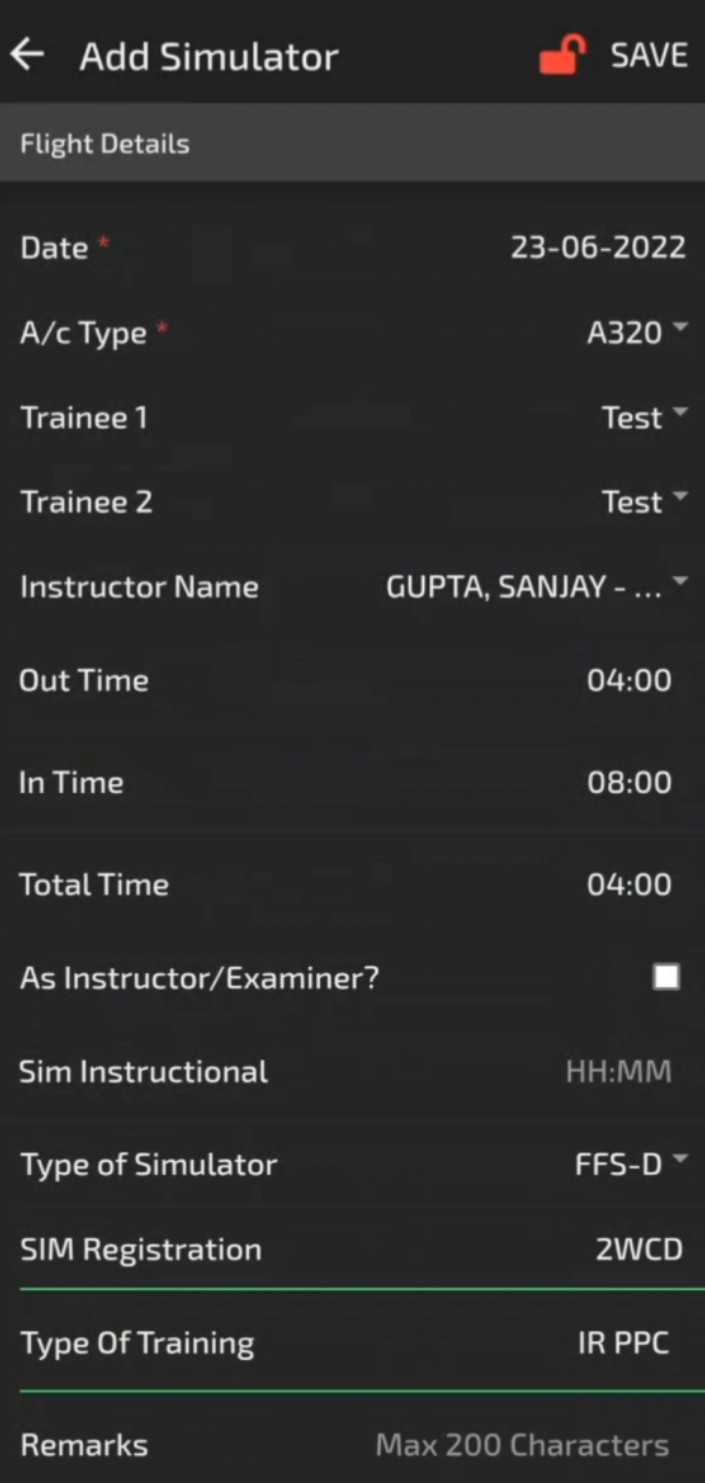Select a different Trainee 1
This screenshot has height=1483, width=705.
click(644, 417)
